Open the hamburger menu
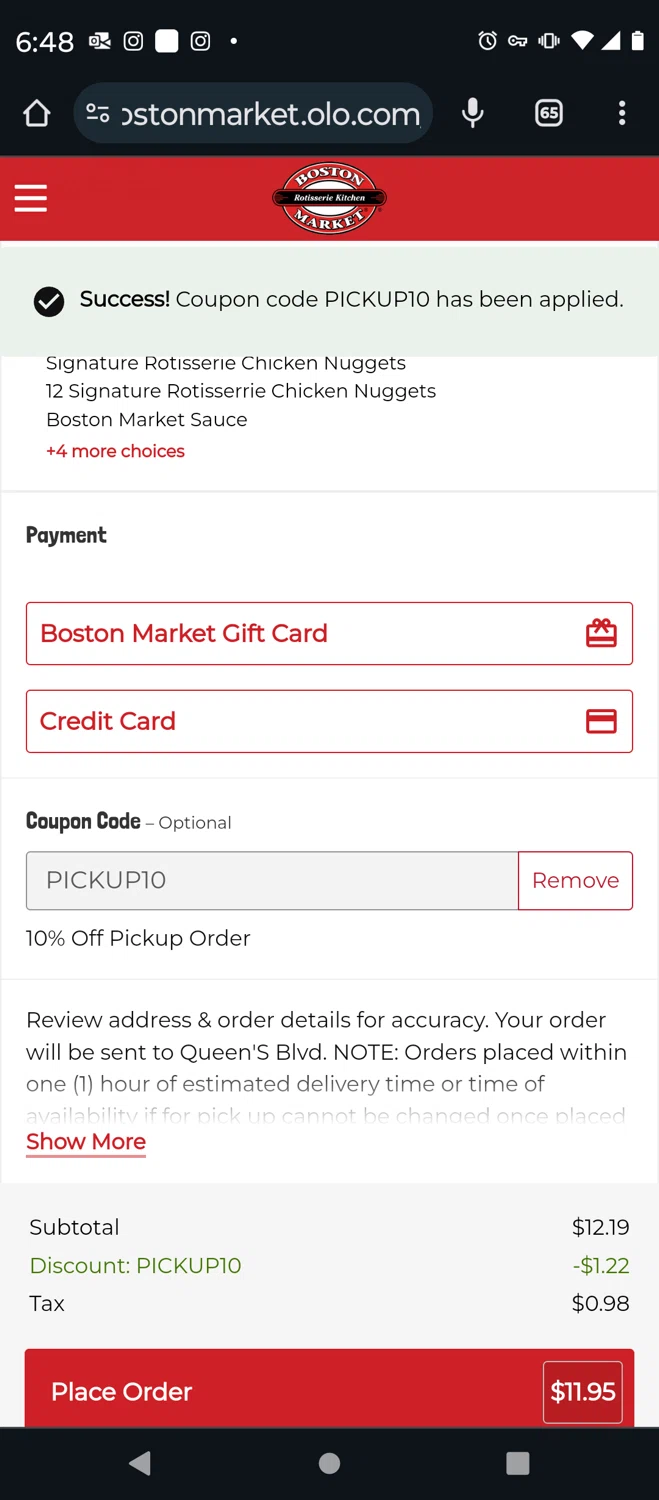The image size is (659, 1500). click(31, 199)
